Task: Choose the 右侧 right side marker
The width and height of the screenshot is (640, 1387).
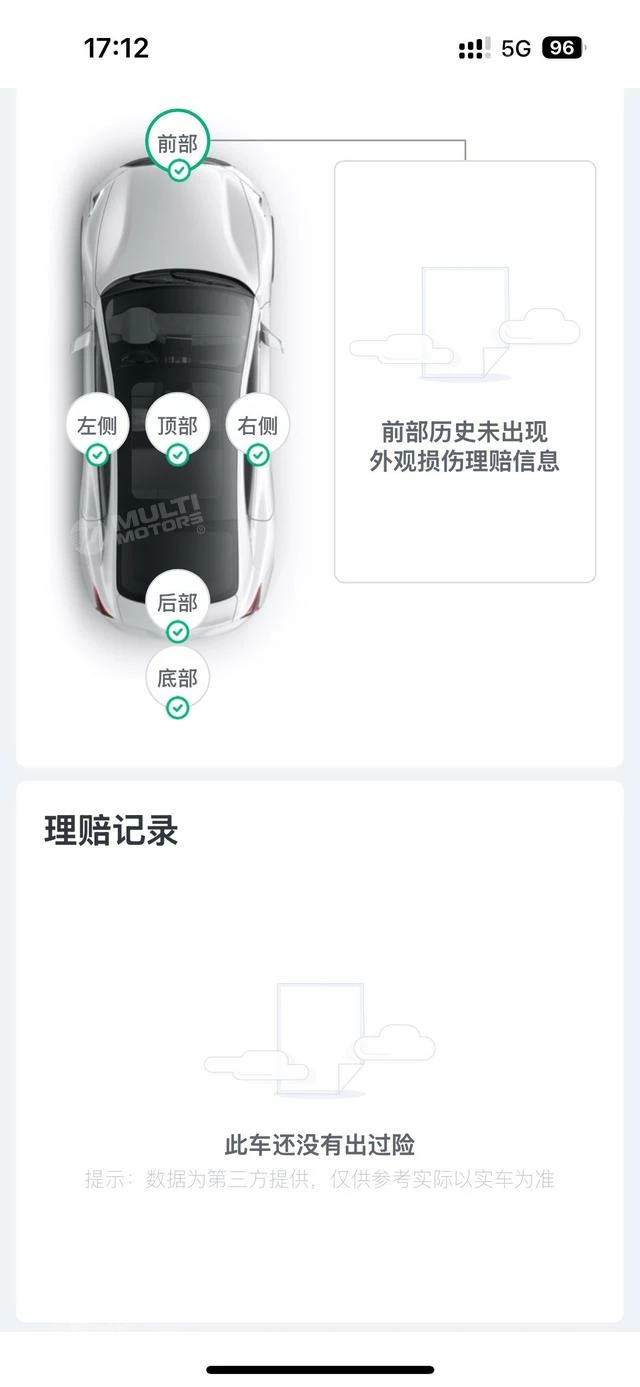Action: pos(258,427)
